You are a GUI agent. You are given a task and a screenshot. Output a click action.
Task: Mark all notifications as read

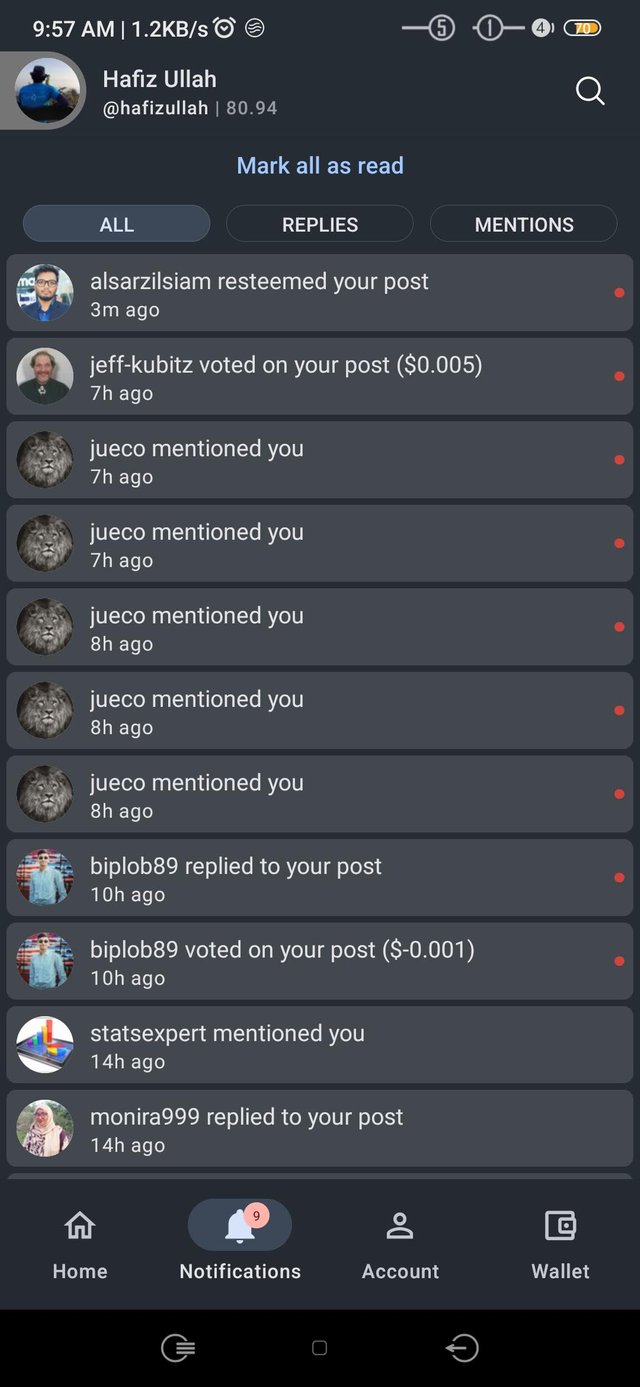coord(320,166)
